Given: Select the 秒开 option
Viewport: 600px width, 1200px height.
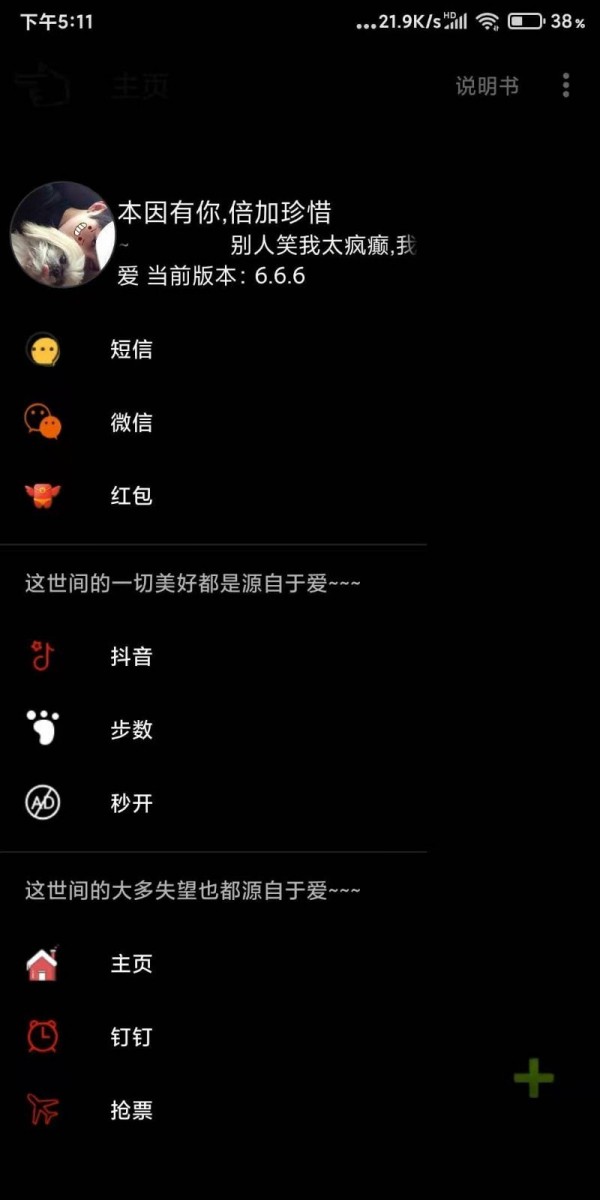Looking at the screenshot, I should (130, 803).
